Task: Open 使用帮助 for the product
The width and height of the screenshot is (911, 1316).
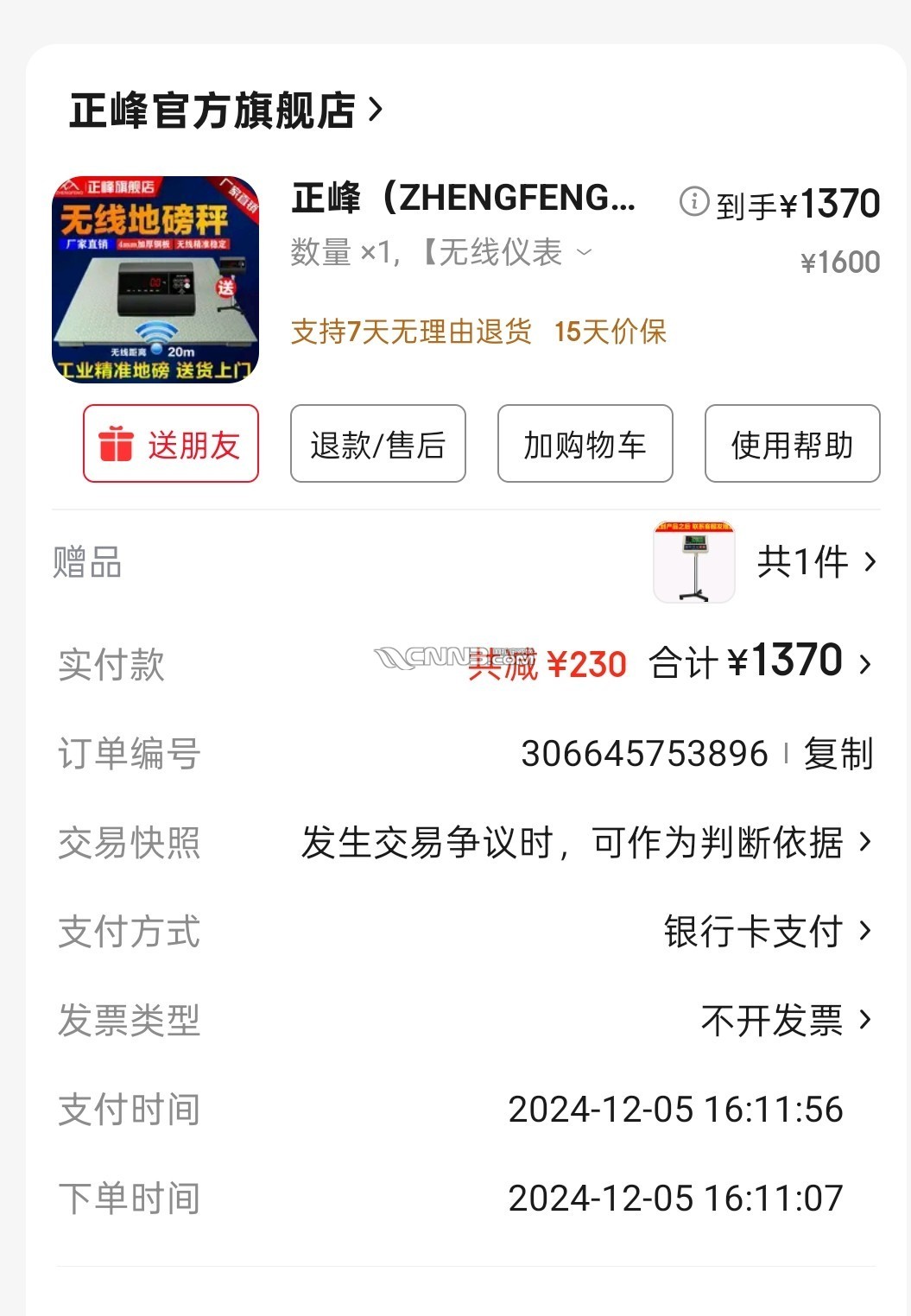Action: tap(792, 444)
